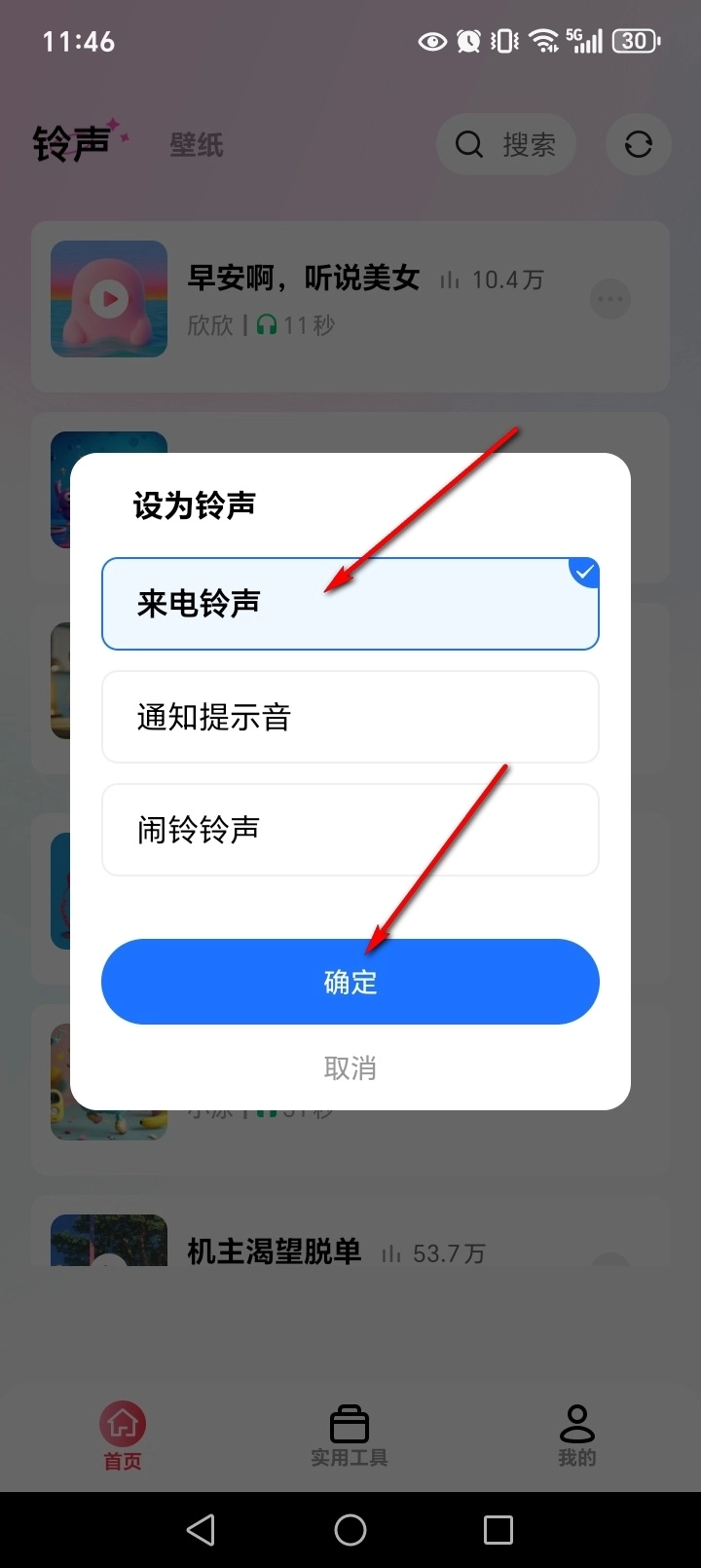Cancel the dialog via 取消
701x1568 pixels.
350,1068
